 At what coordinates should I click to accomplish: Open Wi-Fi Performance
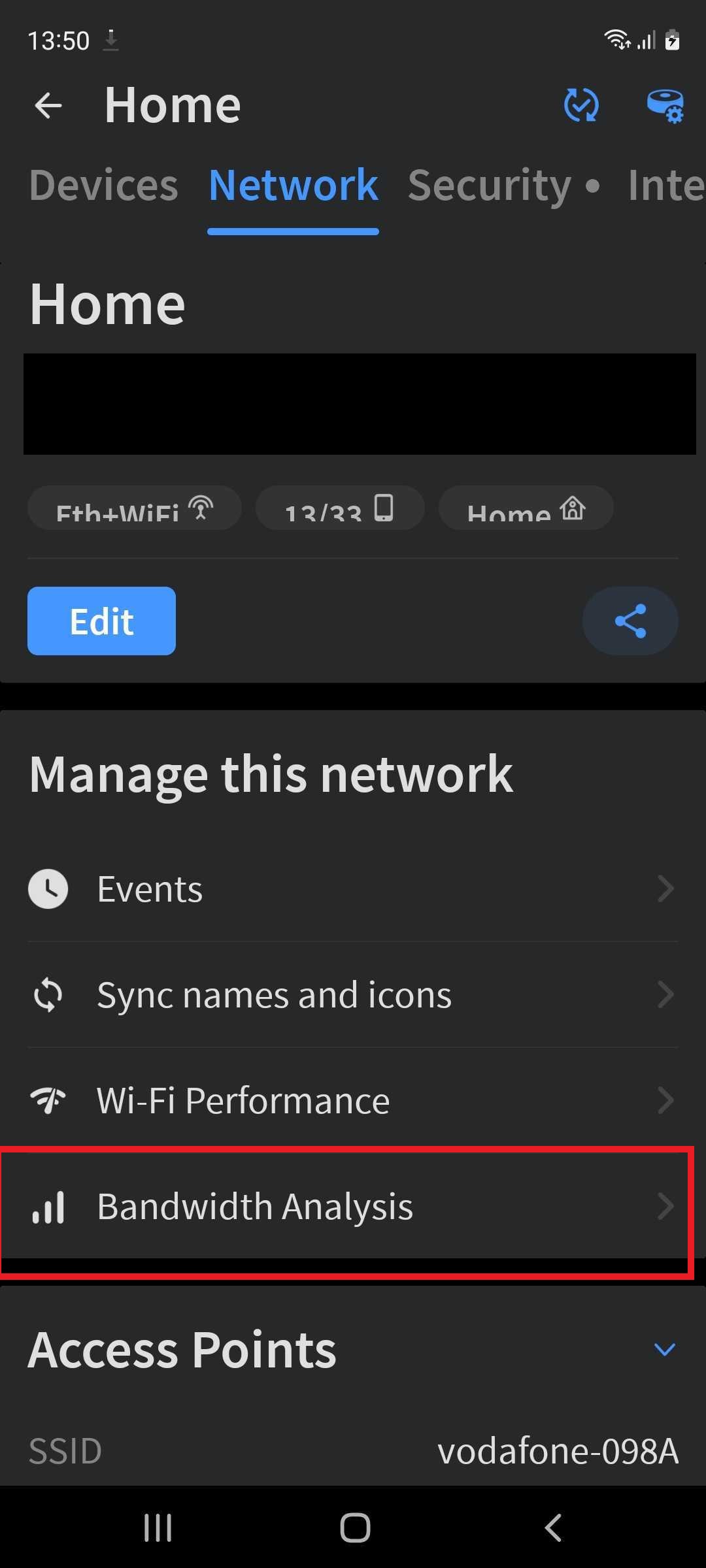353,1100
